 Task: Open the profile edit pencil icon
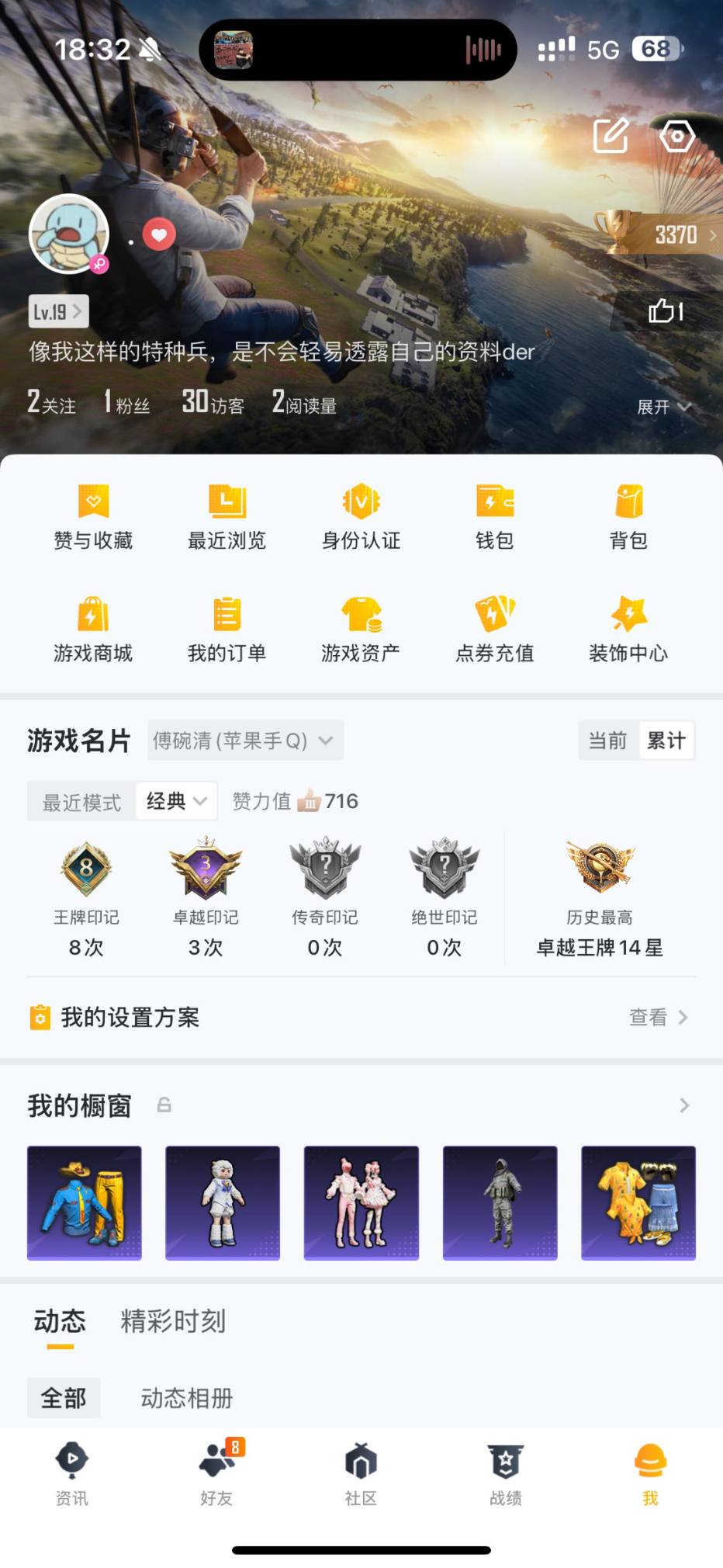coord(610,136)
